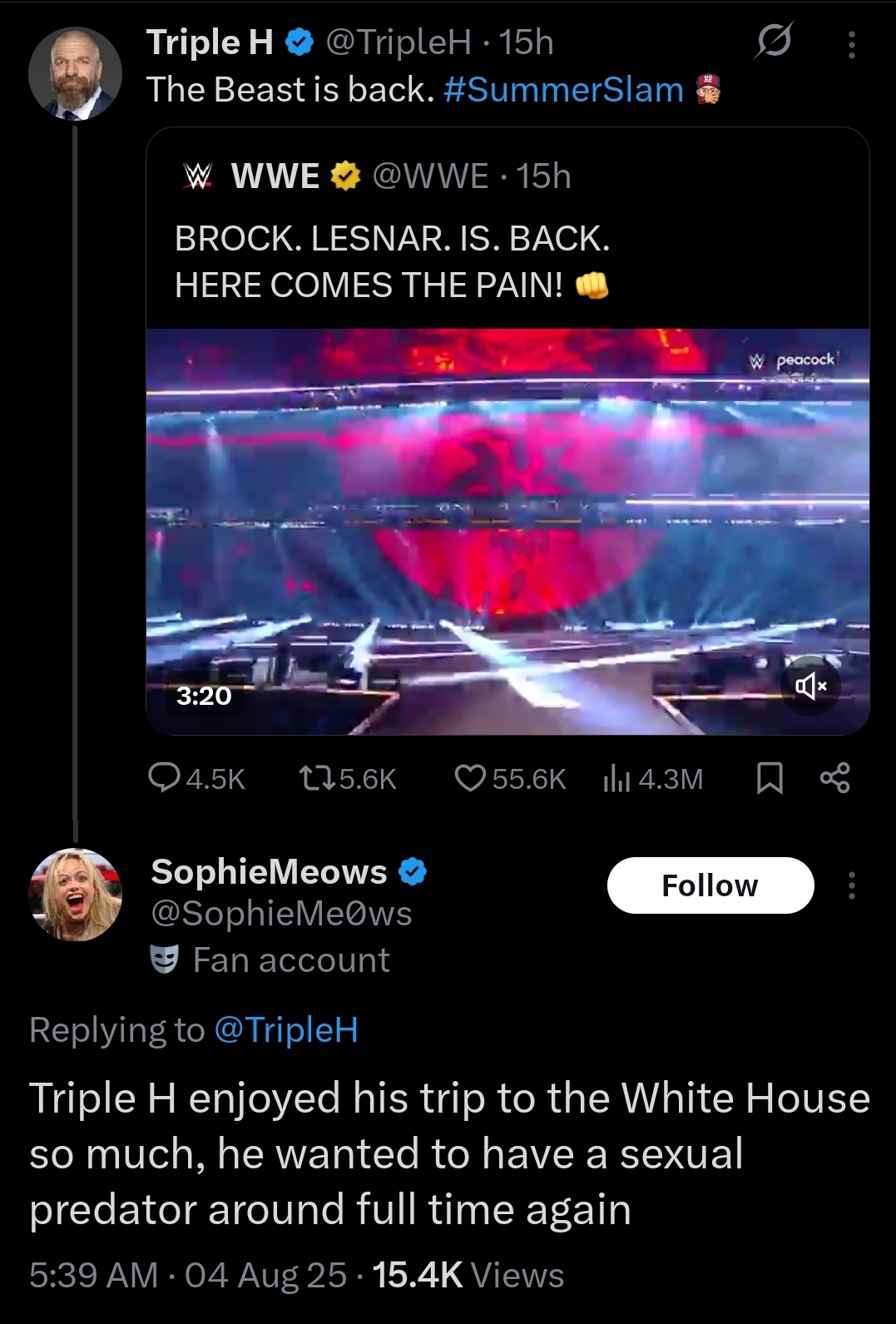The width and height of the screenshot is (896, 1324).
Task: Open the @TripleH mention link
Action: click(x=286, y=1030)
